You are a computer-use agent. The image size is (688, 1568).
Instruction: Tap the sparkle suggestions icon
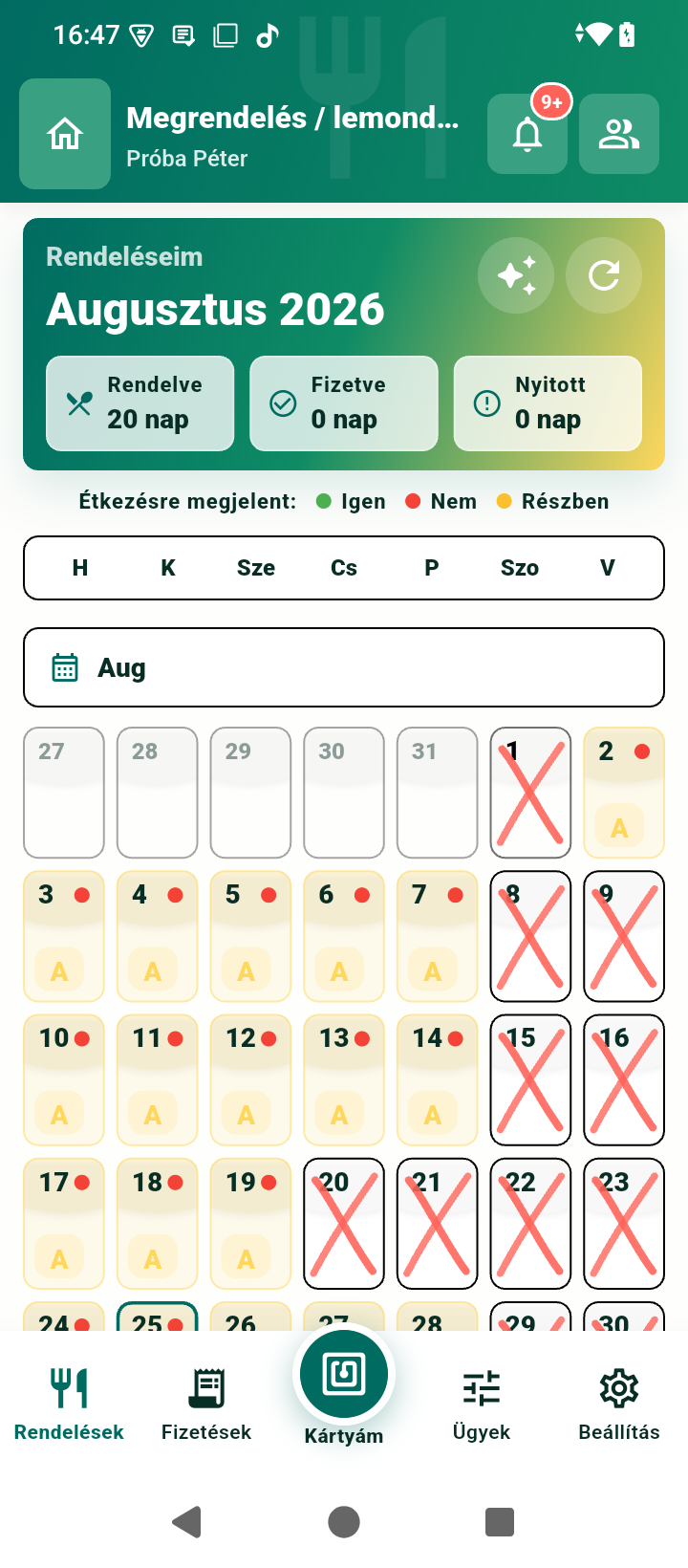click(516, 275)
